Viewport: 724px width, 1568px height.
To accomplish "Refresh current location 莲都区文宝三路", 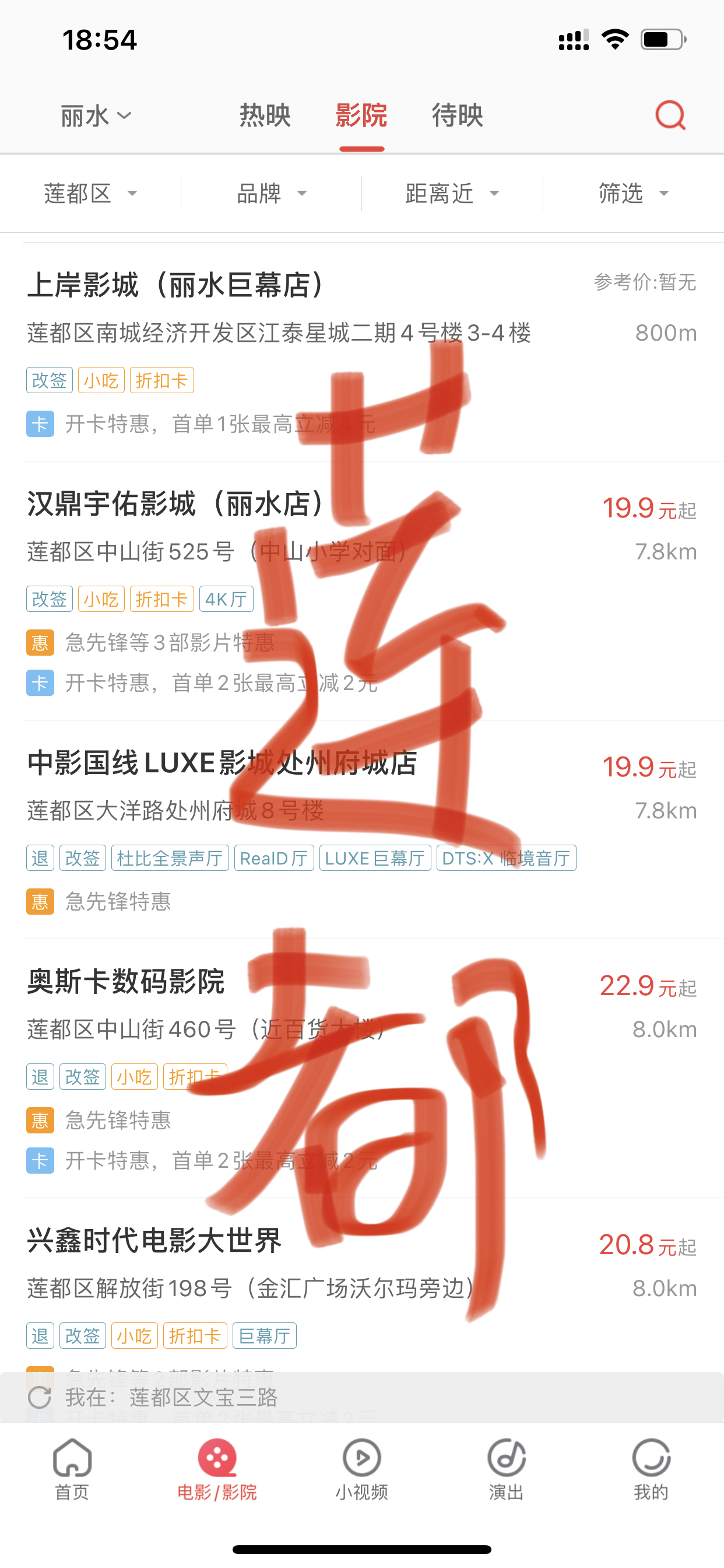I will coord(40,1398).
